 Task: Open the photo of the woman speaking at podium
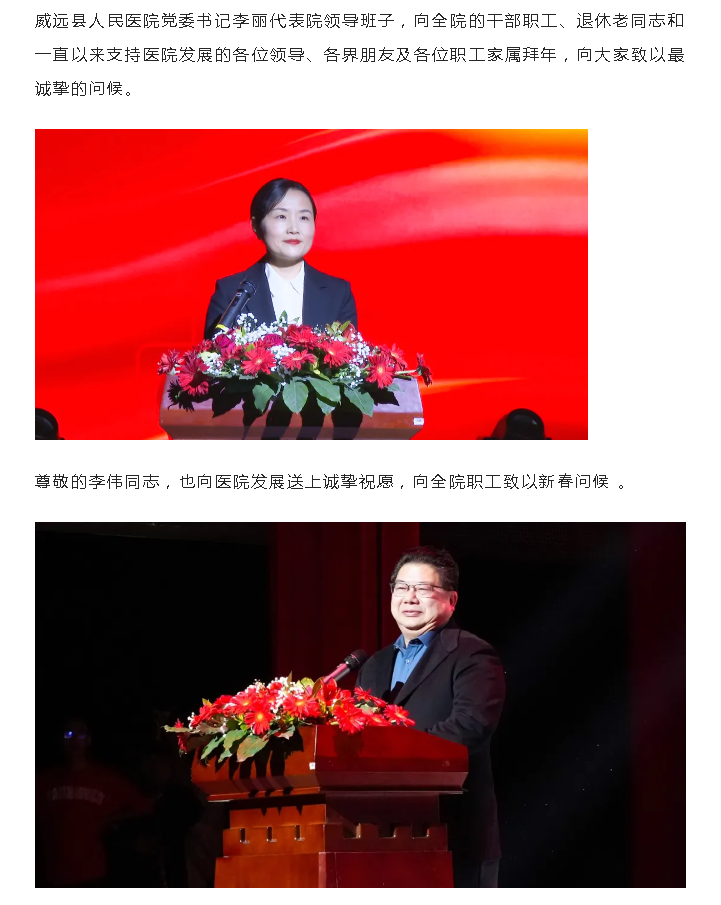click(x=311, y=284)
